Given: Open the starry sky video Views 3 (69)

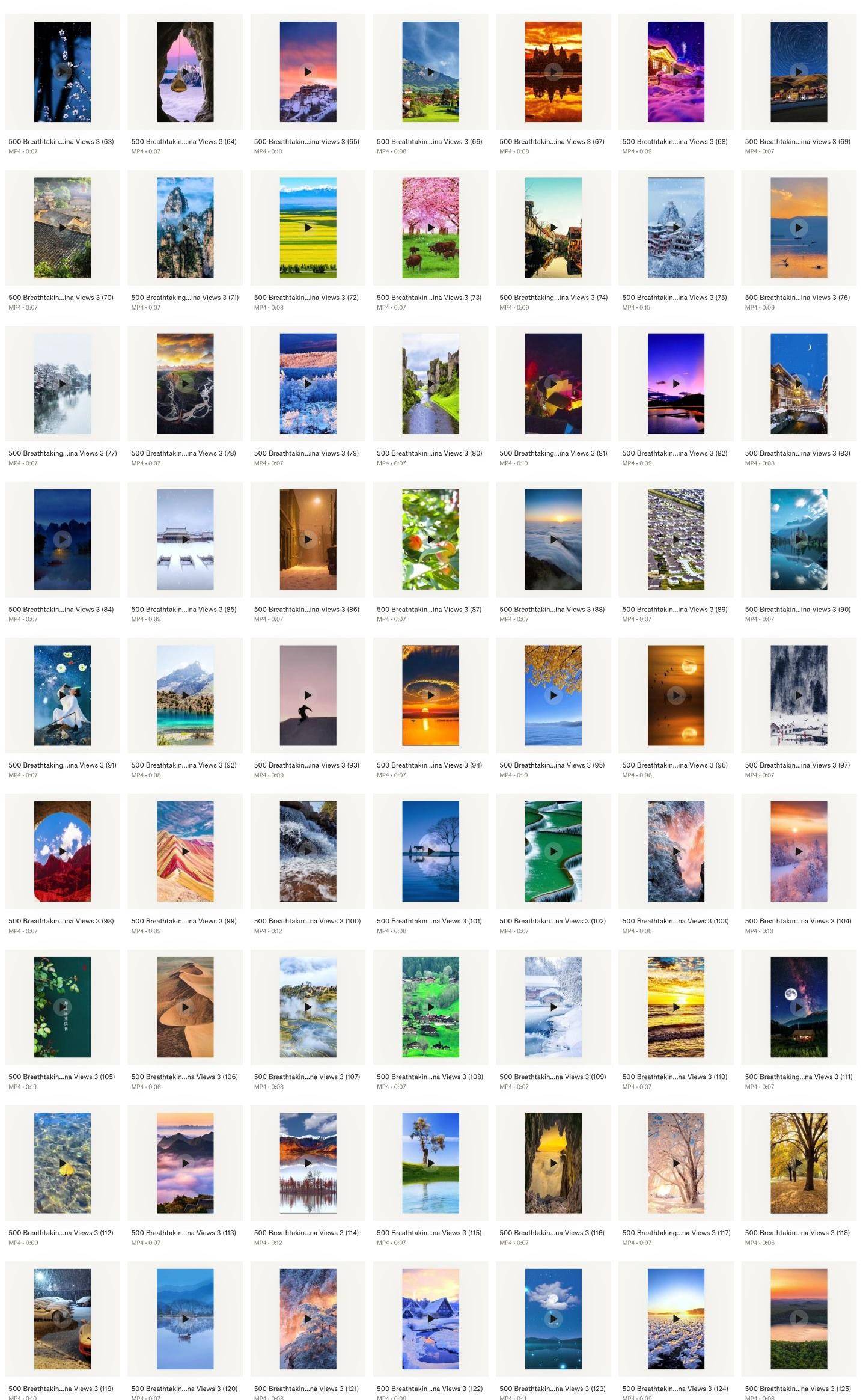Looking at the screenshot, I should coord(798,72).
